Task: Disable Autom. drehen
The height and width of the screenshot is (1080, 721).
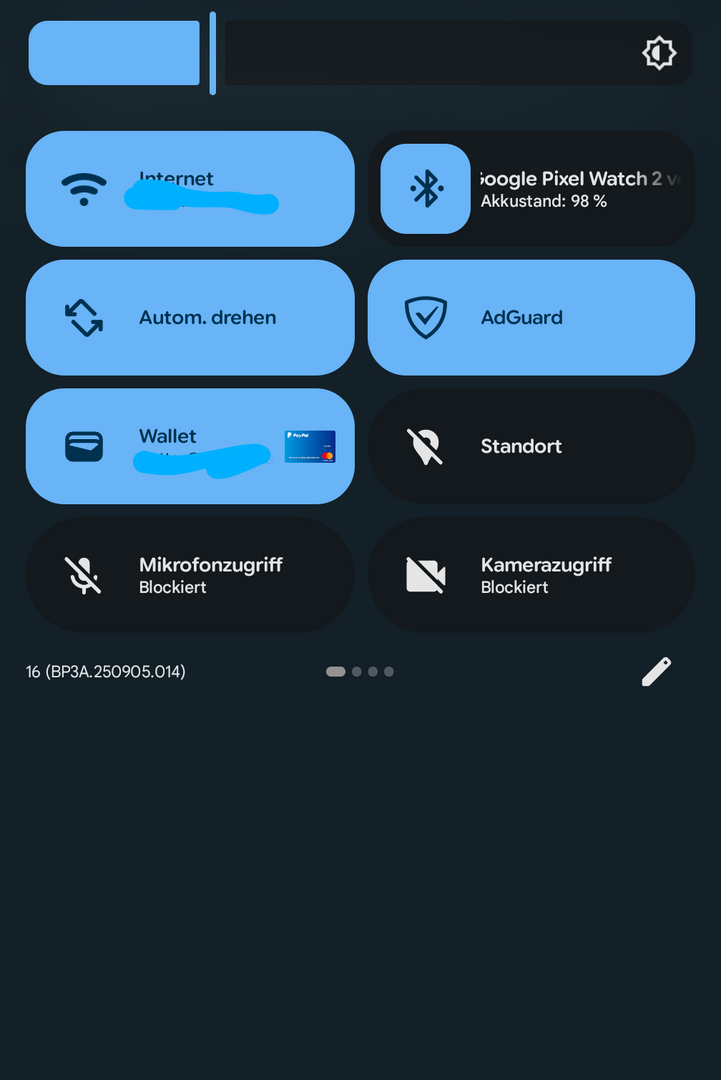Action: tap(190, 318)
